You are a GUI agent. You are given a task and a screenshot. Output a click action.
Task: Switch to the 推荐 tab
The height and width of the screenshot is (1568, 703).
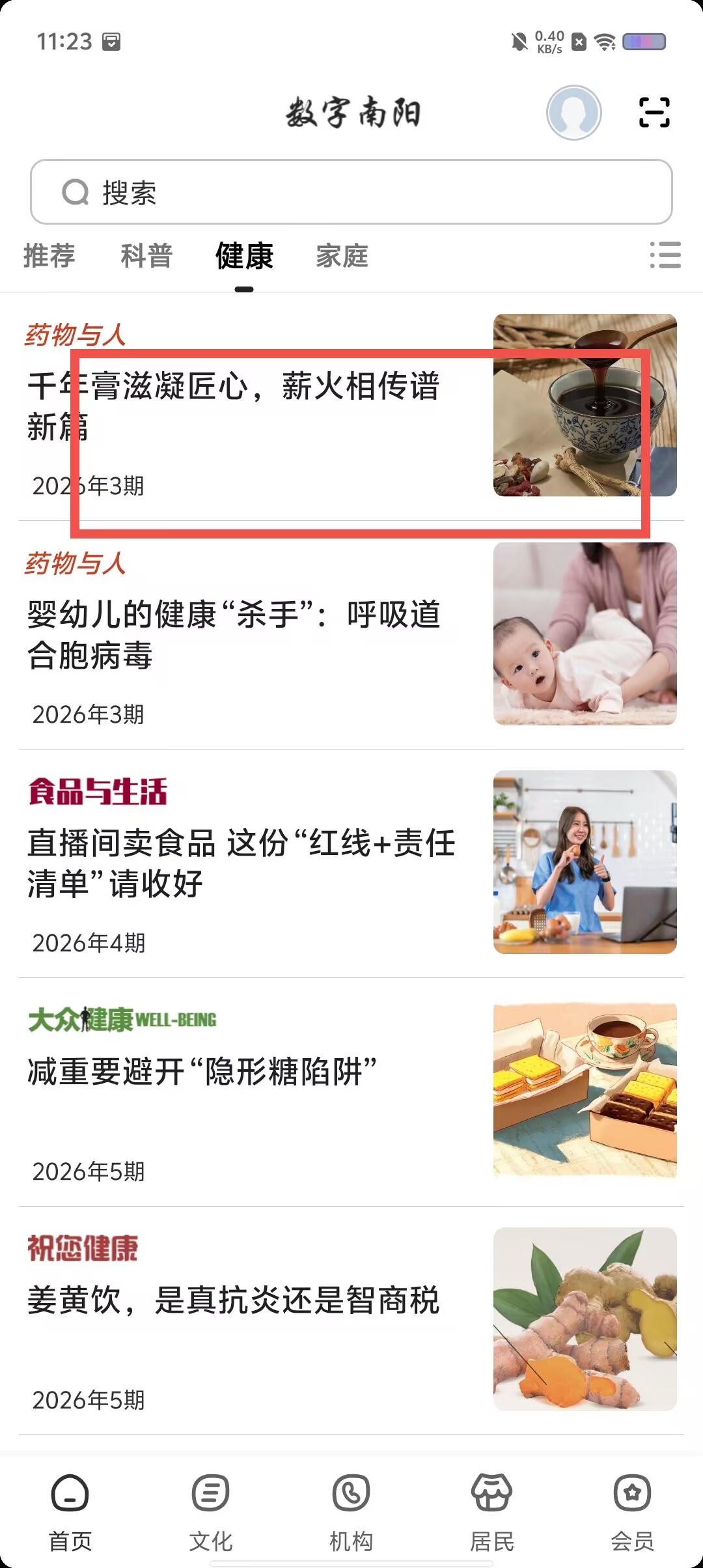[x=49, y=255]
